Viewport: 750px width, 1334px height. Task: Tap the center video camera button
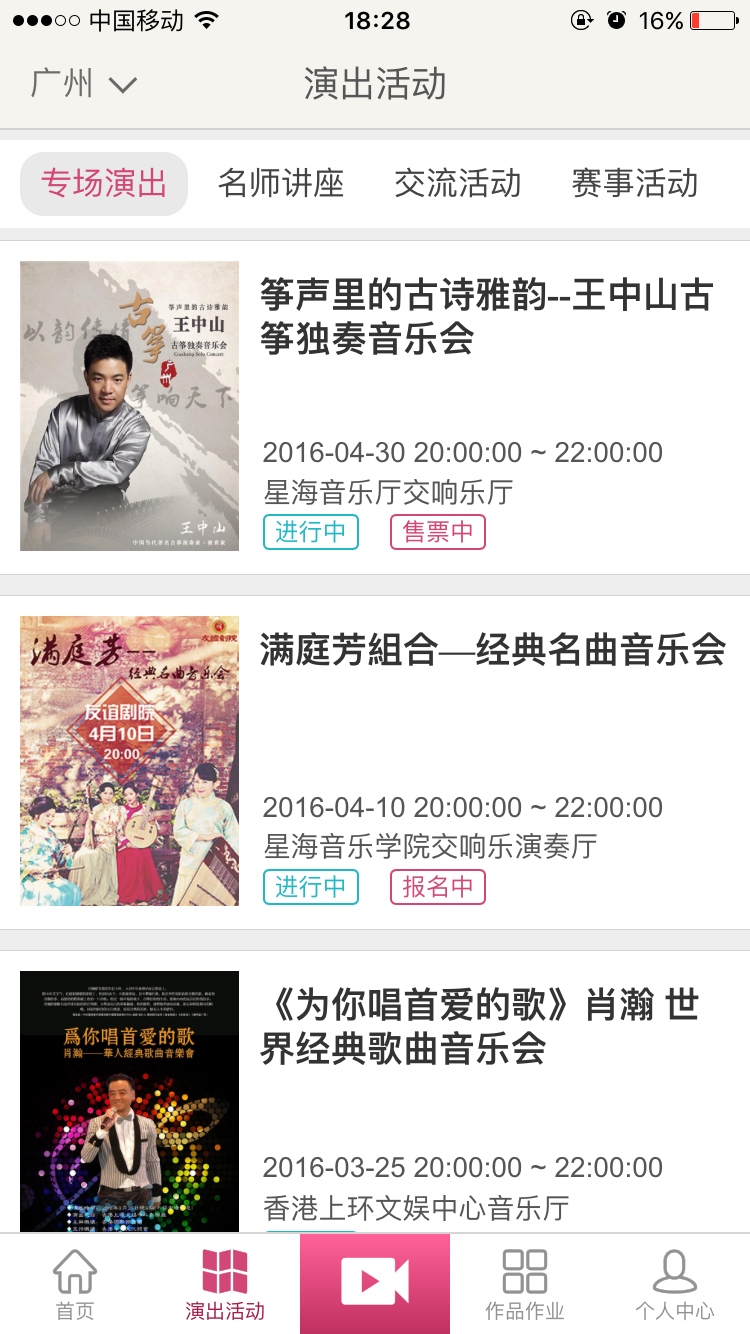pos(375,1283)
